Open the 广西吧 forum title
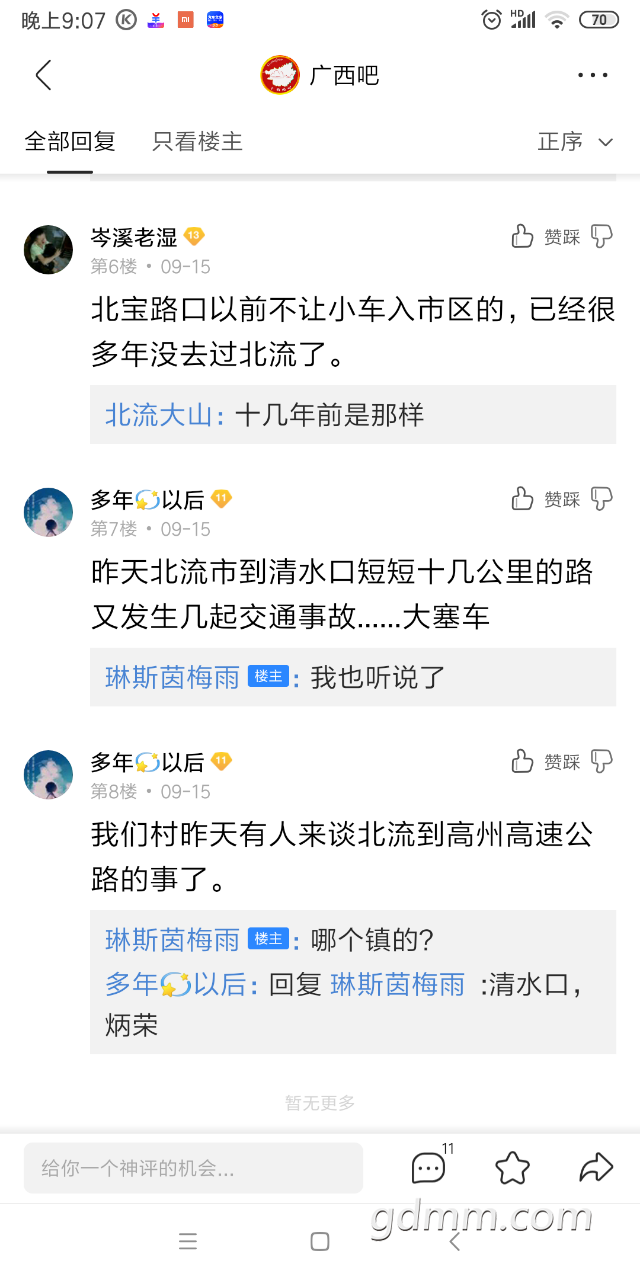The height and width of the screenshot is (1280, 640). pos(343,75)
